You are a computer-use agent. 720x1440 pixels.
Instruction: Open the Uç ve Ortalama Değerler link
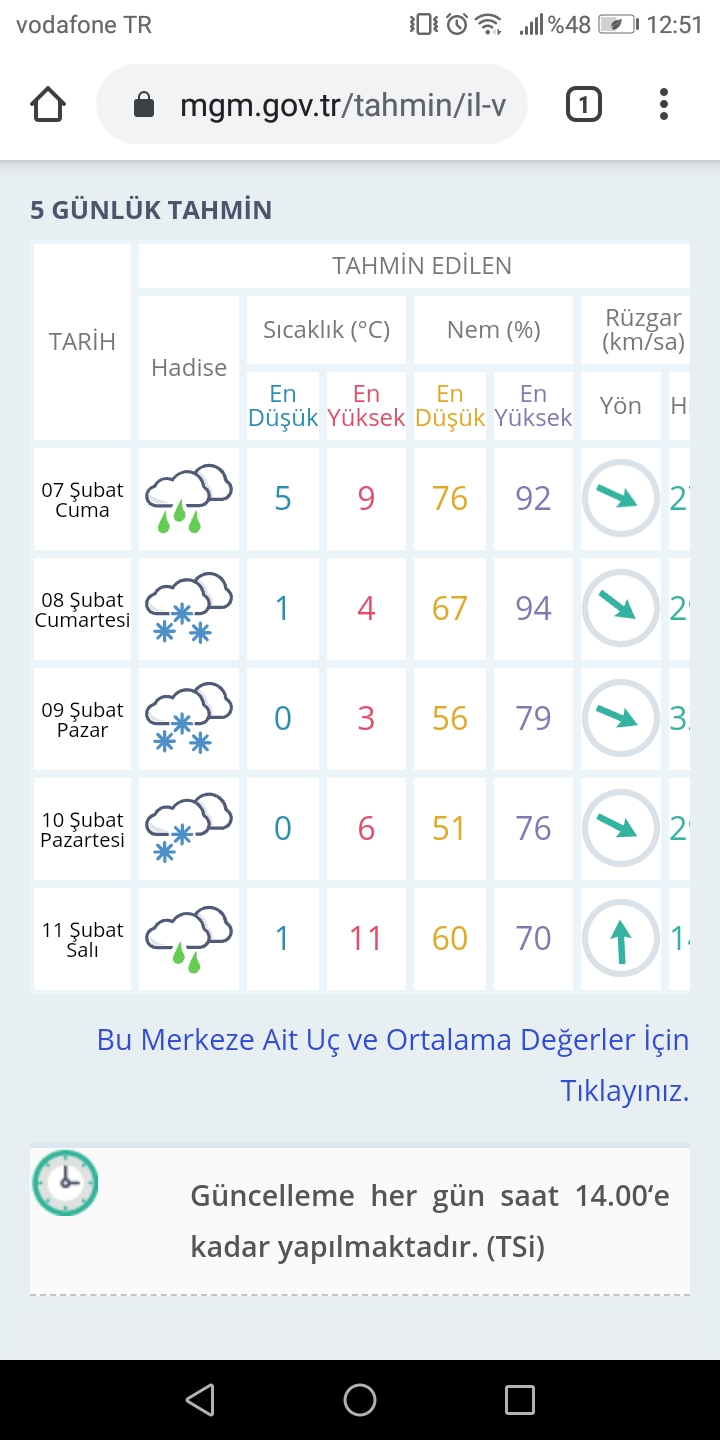(x=393, y=1065)
